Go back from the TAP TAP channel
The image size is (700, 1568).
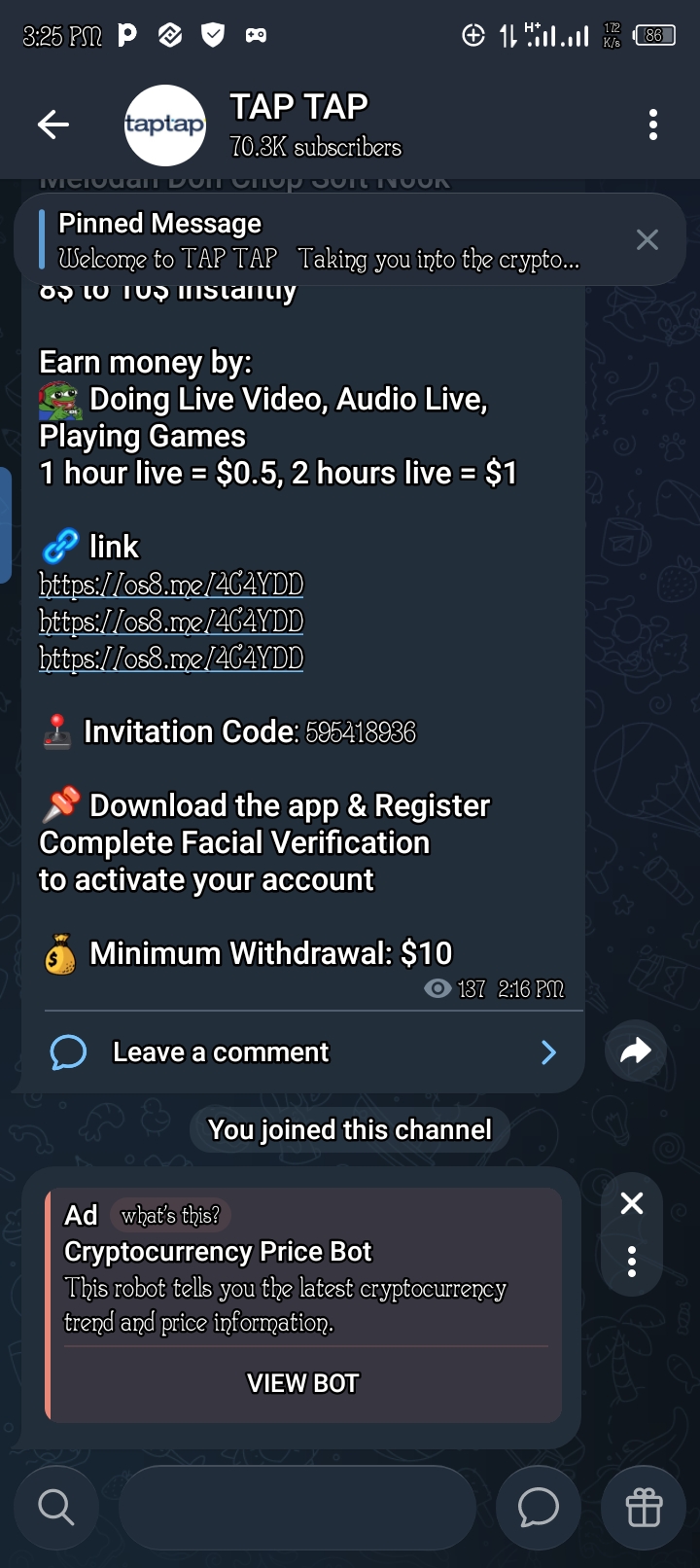click(x=53, y=125)
